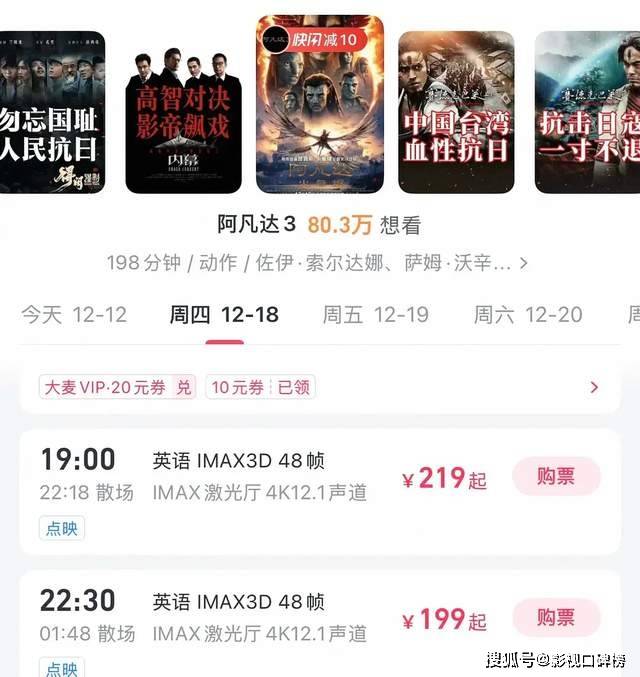Select the 抗击日寇一寸不退 poster
The width and height of the screenshot is (640, 677).
tap(590, 112)
